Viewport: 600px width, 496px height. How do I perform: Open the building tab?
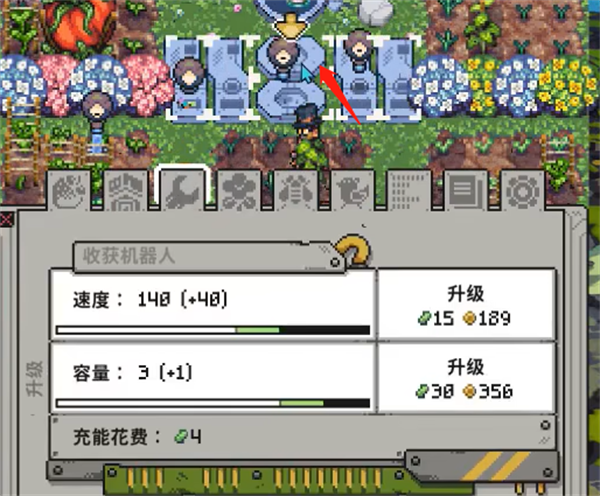(128, 189)
